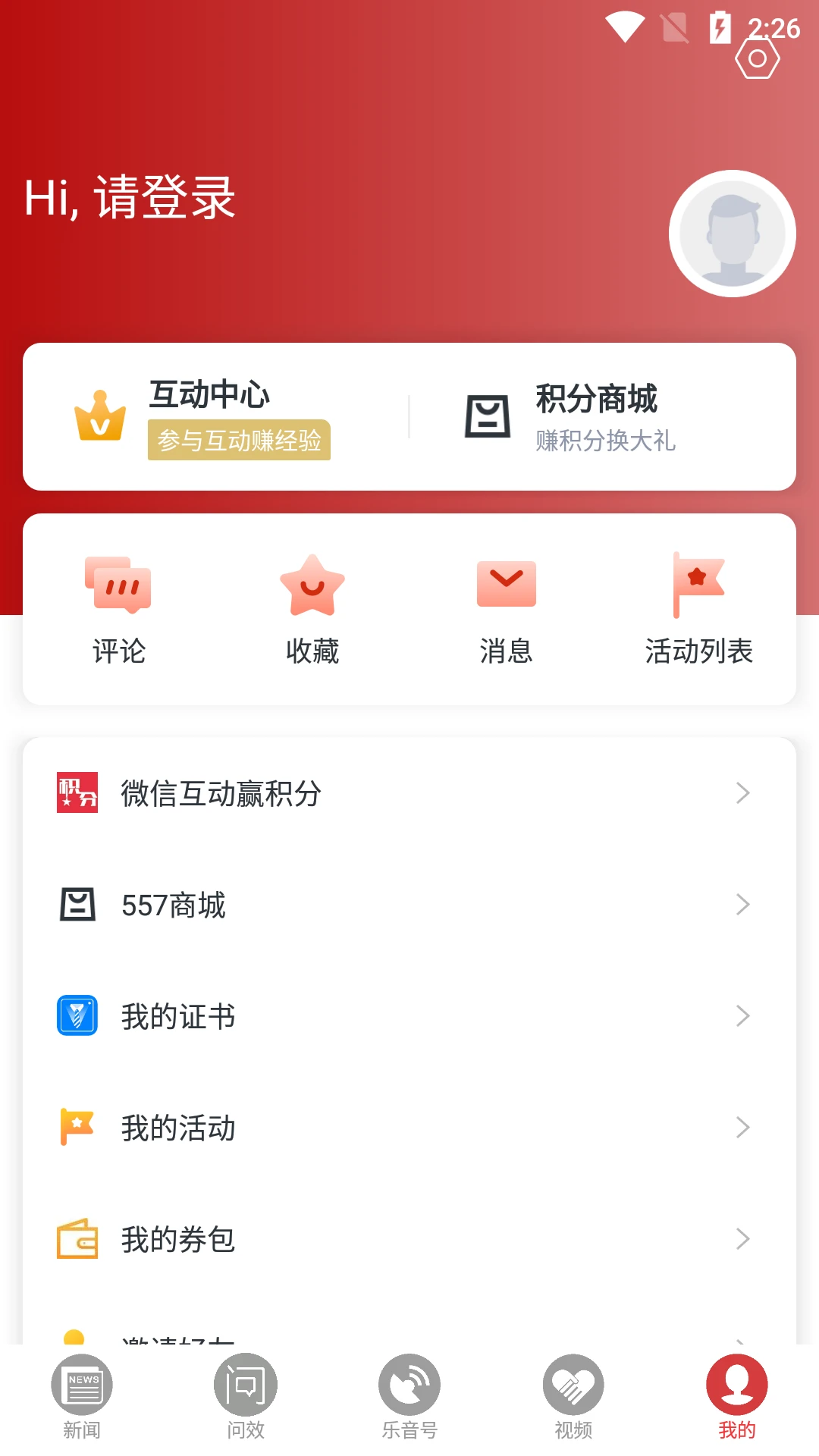This screenshot has width=819, height=1456.
Task: Tap the 参与互动赚经验 badge
Action: 239,440
